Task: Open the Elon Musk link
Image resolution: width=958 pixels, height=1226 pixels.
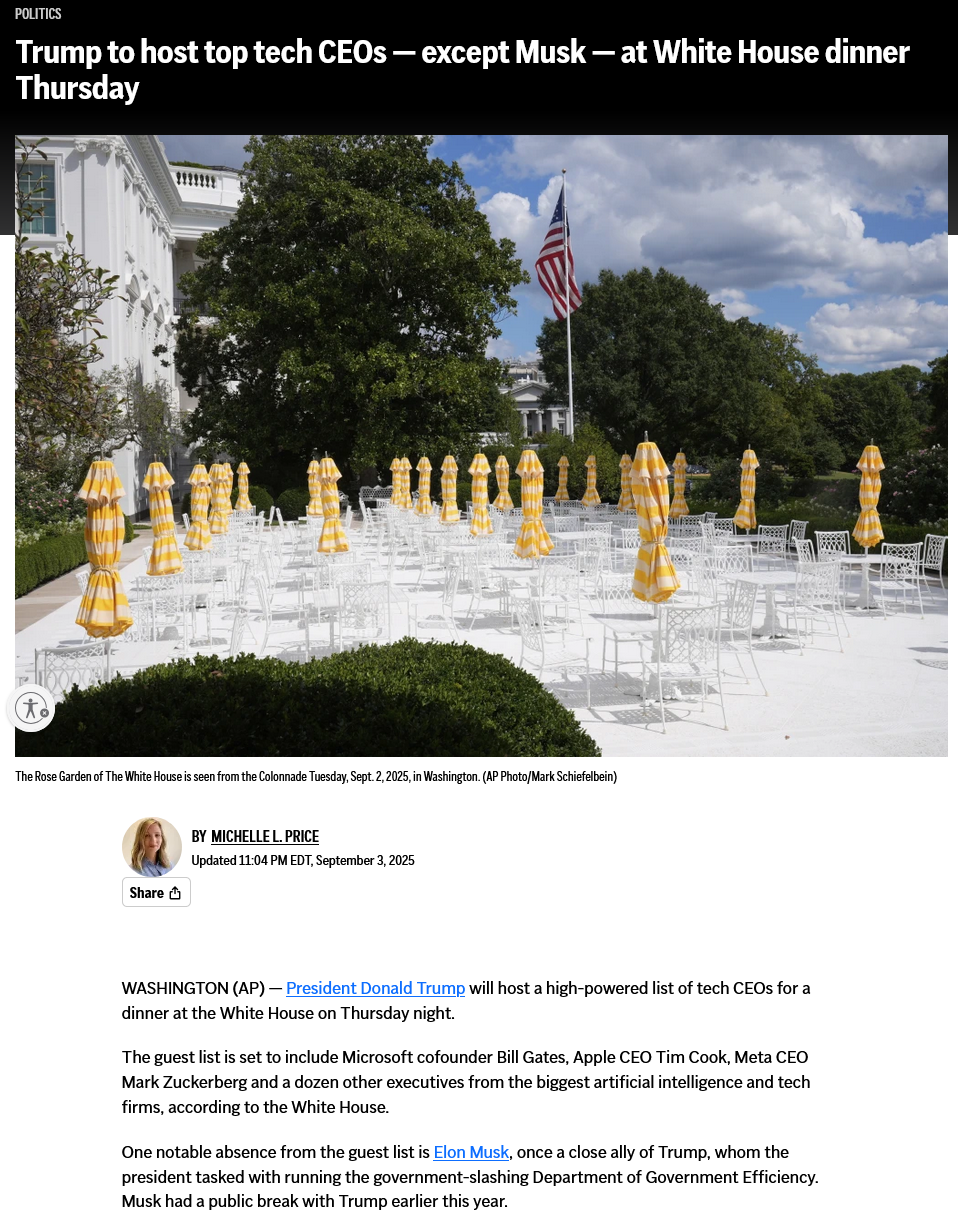Action: coord(471,1152)
